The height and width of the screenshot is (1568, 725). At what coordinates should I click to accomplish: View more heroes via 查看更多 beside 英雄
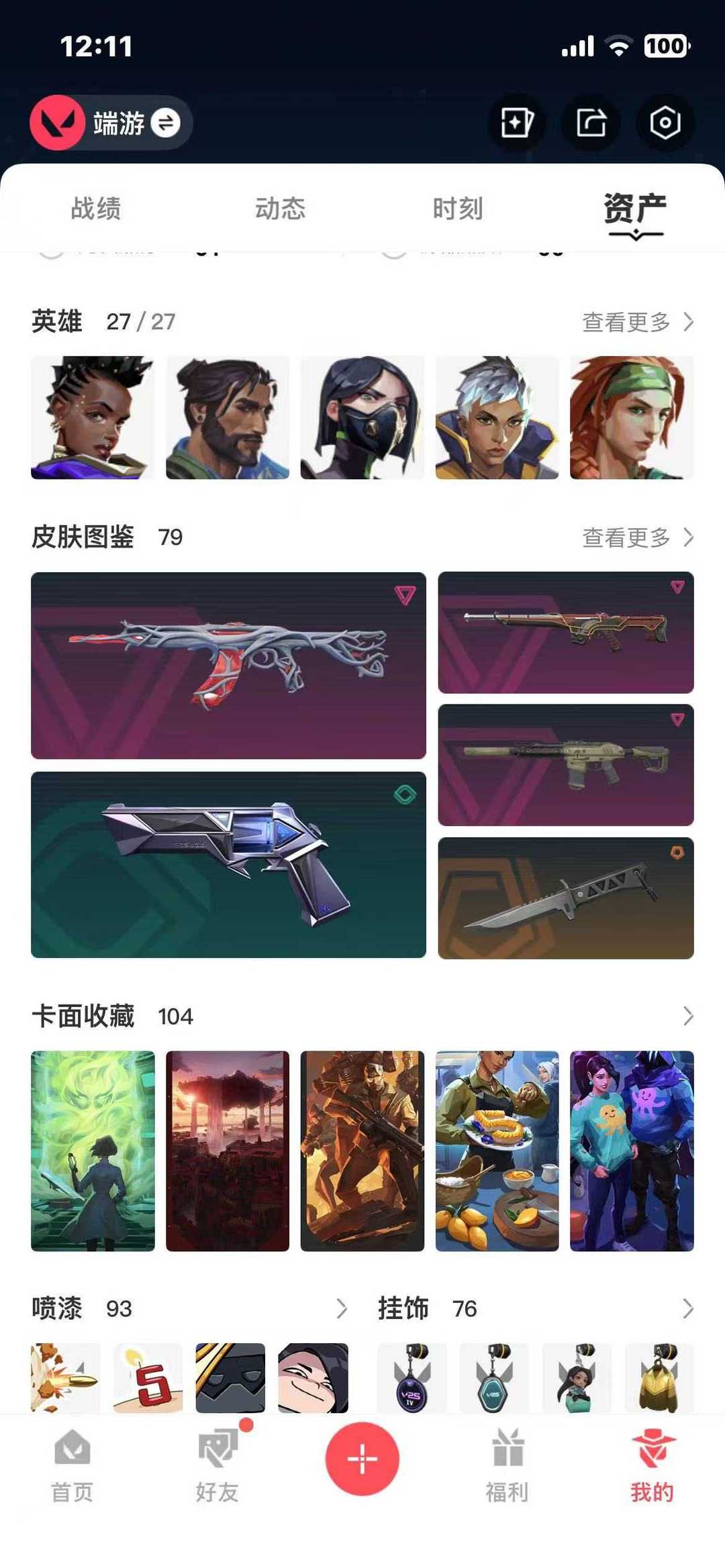click(x=638, y=322)
